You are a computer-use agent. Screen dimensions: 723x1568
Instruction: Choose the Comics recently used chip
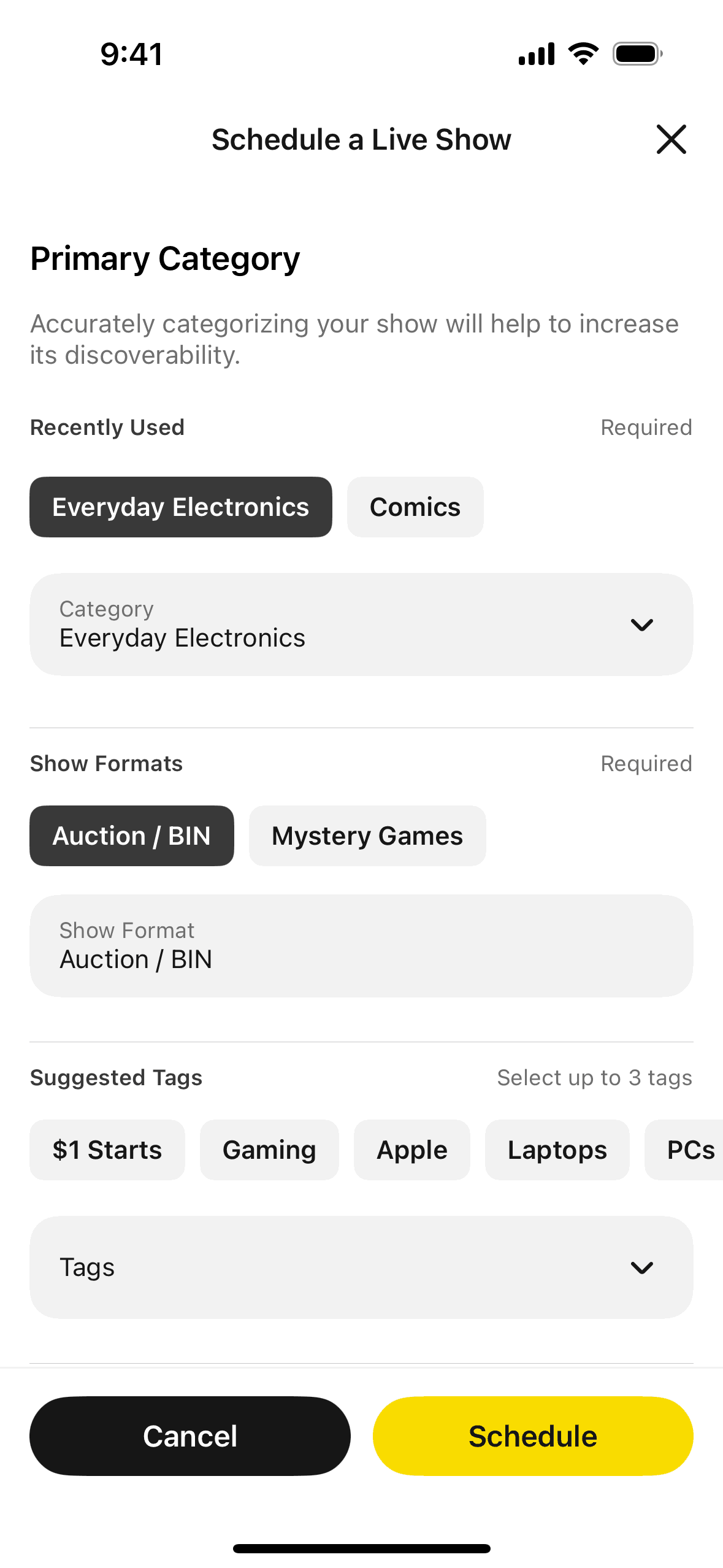point(415,507)
